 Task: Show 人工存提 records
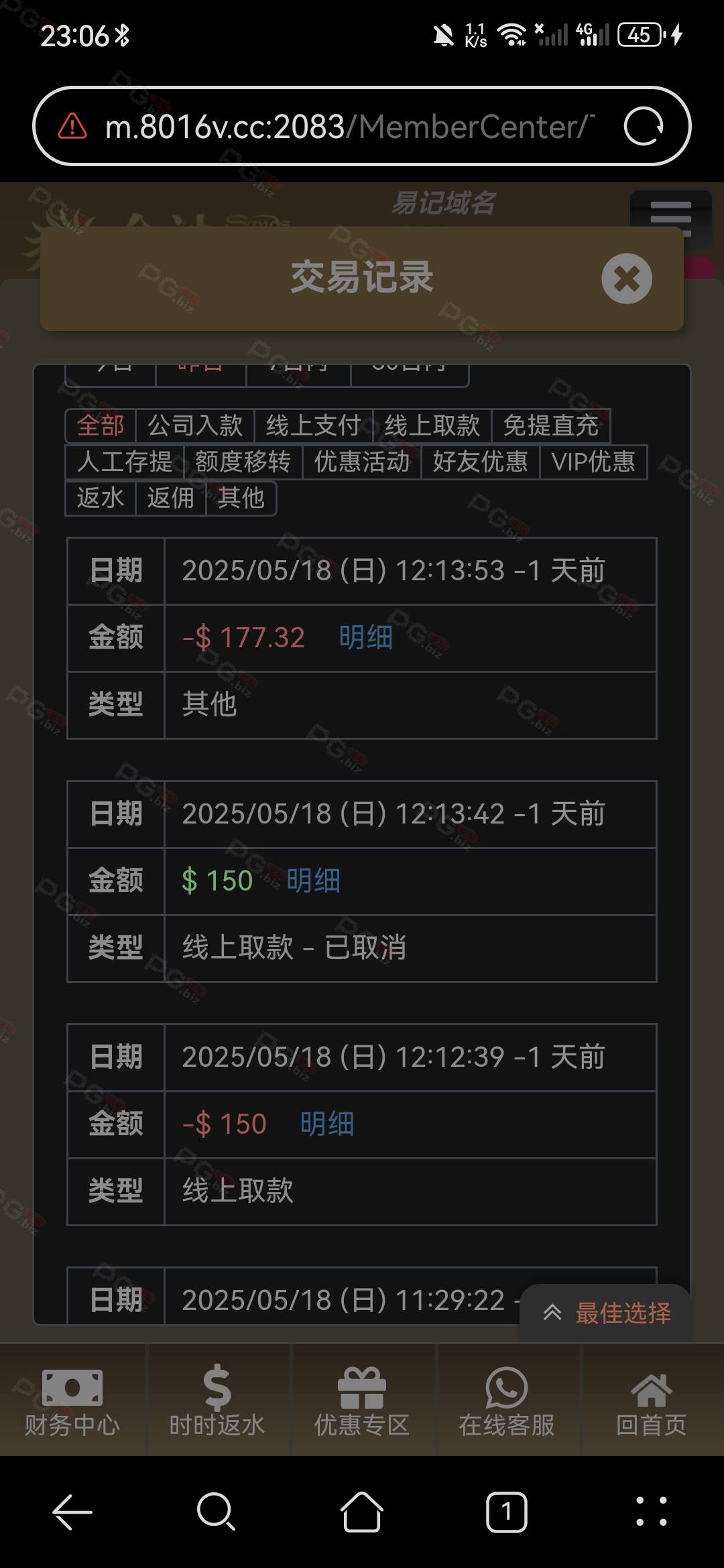125,462
